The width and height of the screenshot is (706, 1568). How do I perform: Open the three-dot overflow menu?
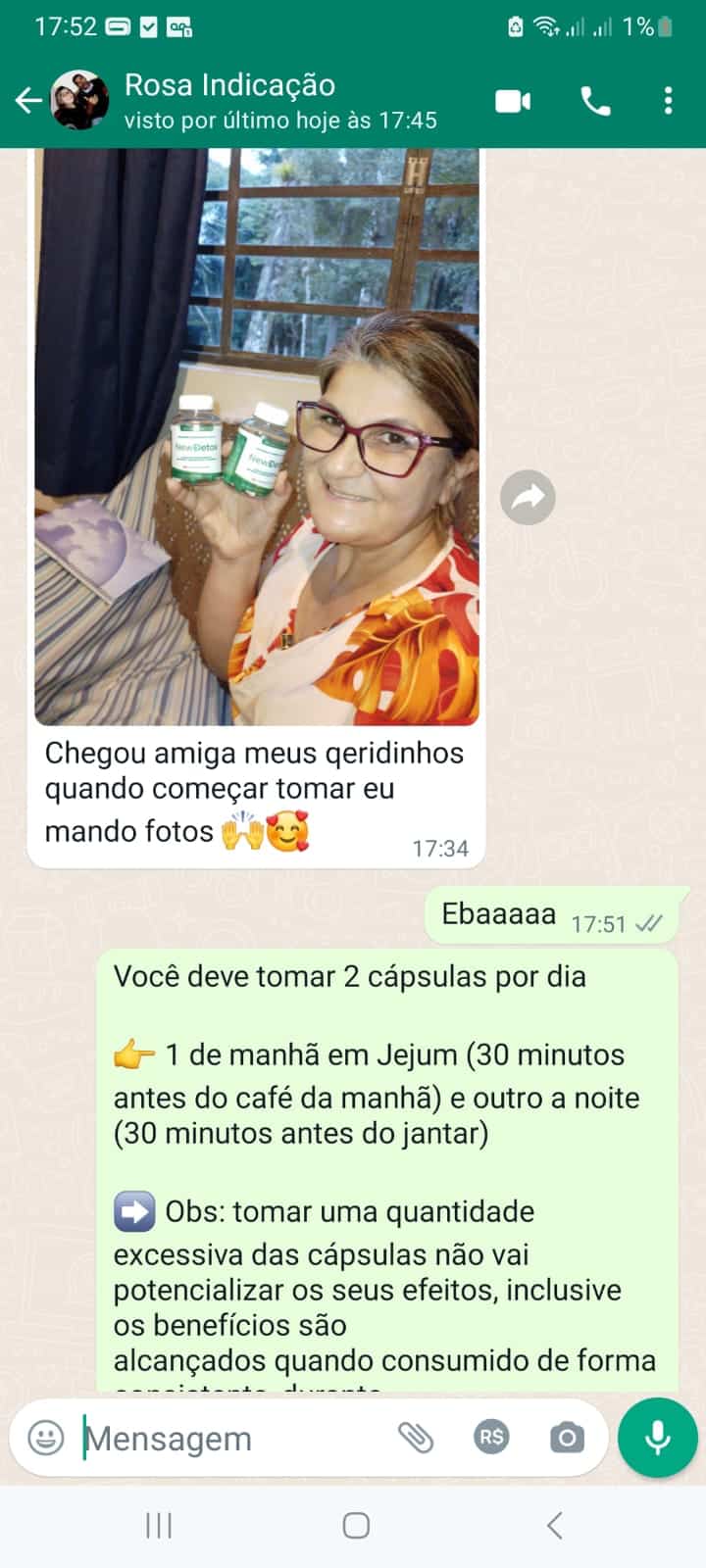[668, 101]
